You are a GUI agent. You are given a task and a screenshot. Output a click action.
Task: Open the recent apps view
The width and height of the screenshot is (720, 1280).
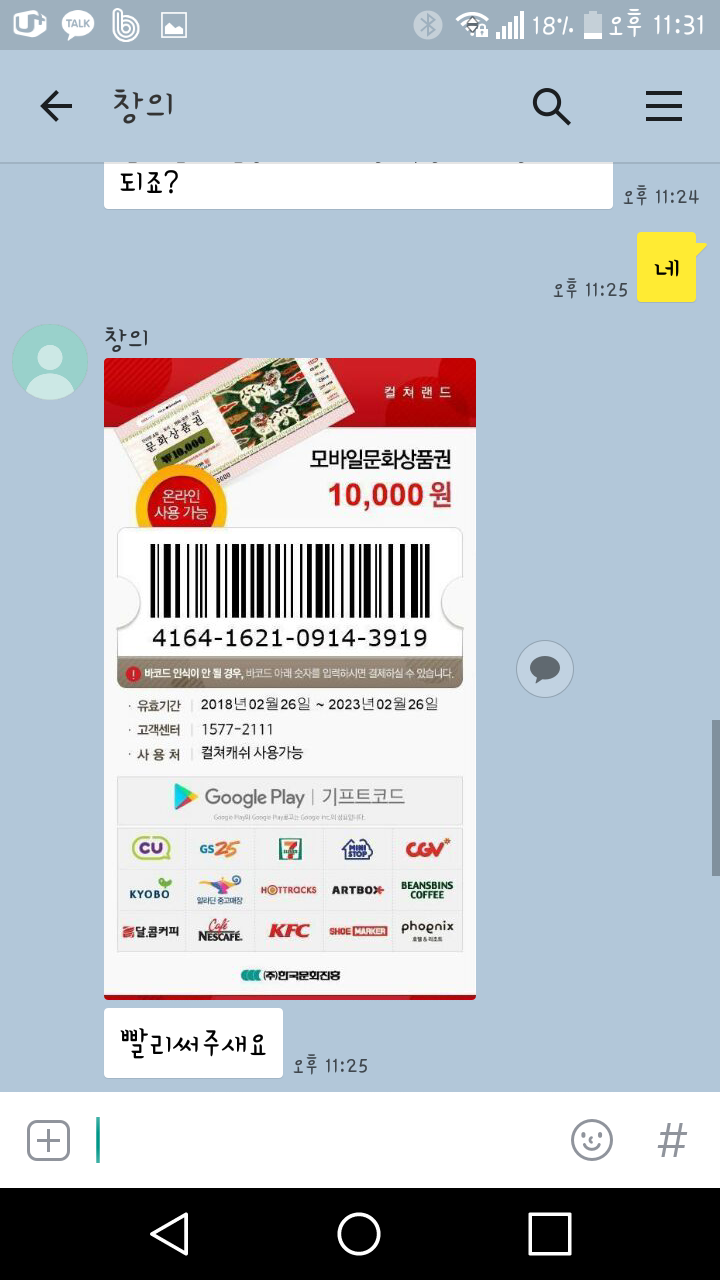pos(549,1234)
